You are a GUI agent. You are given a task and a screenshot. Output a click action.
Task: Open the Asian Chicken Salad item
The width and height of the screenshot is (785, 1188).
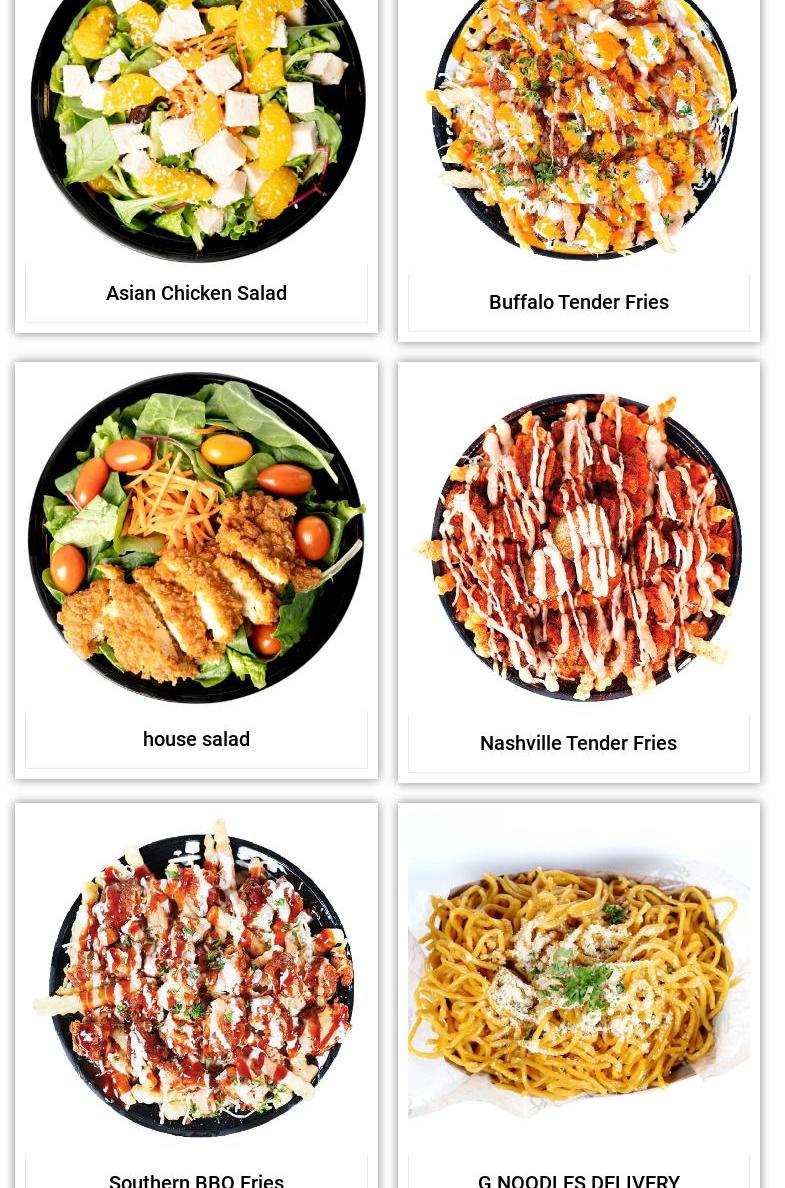point(196,293)
